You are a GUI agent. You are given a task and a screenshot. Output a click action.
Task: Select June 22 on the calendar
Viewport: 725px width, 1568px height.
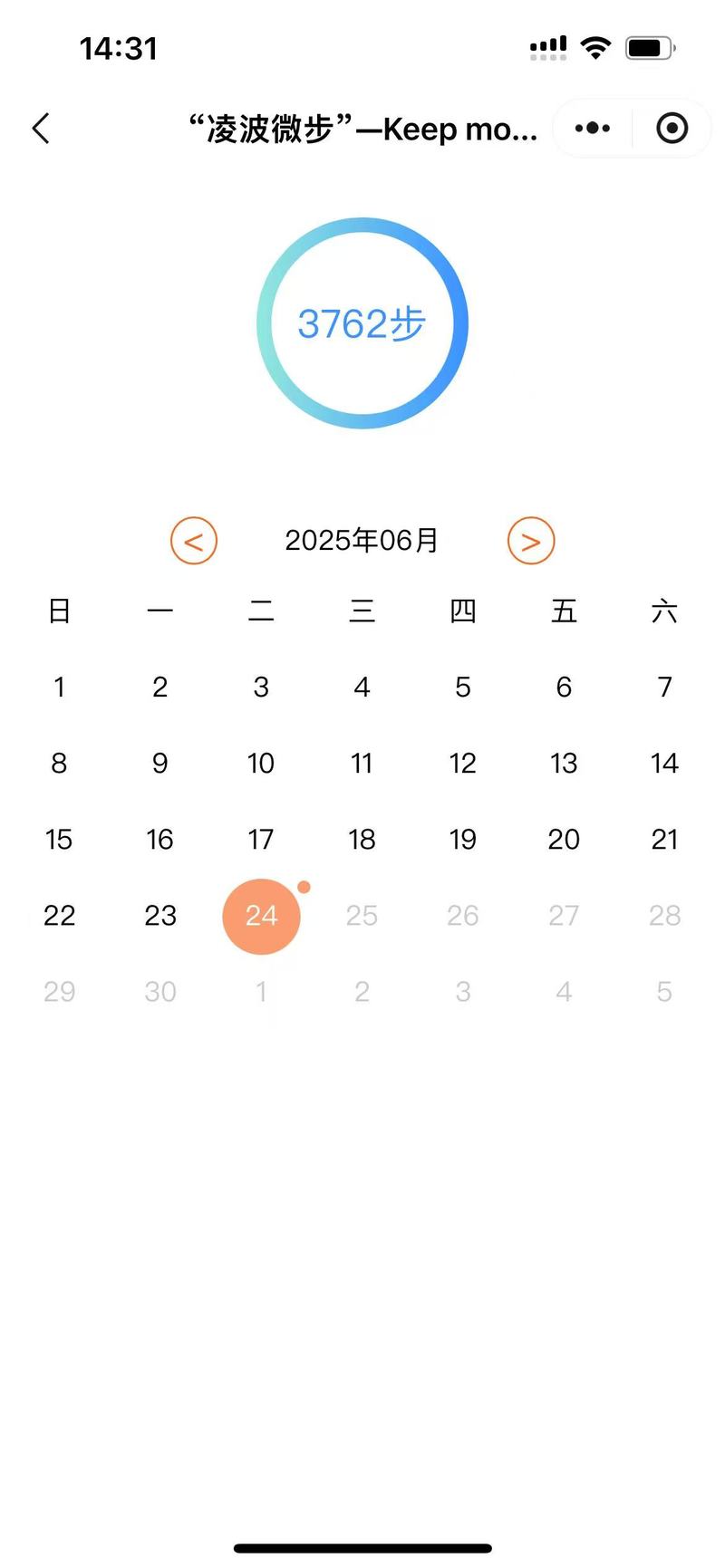tap(59, 916)
